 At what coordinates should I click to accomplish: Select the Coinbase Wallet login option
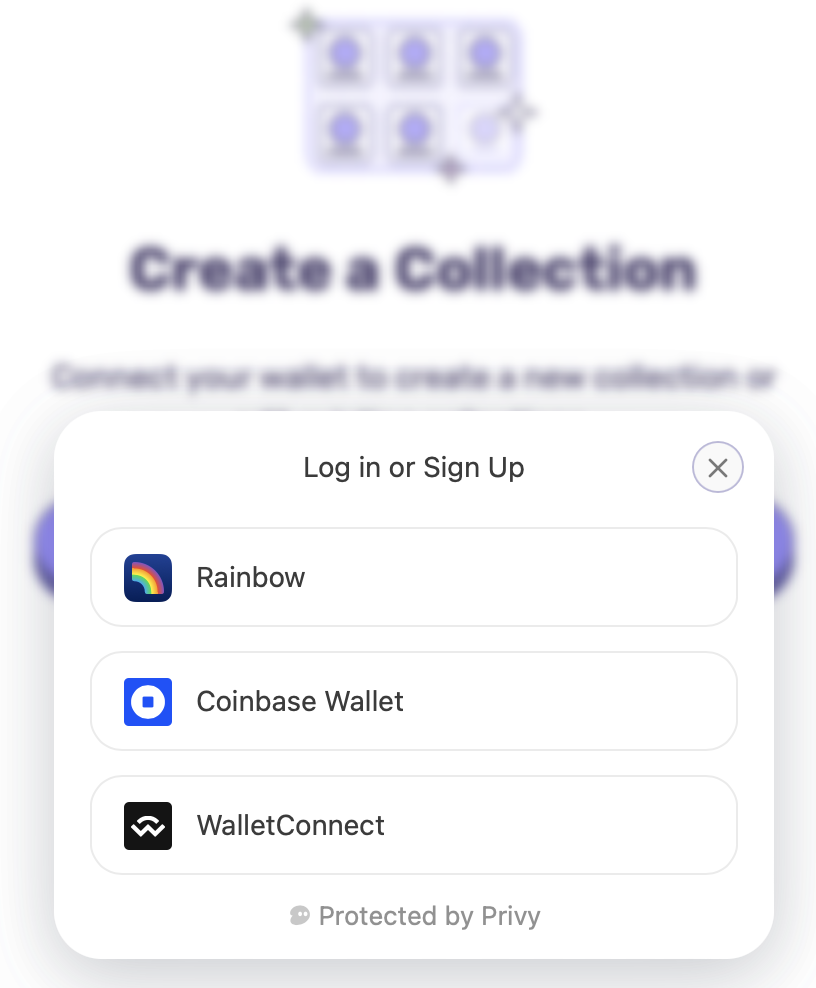413,701
